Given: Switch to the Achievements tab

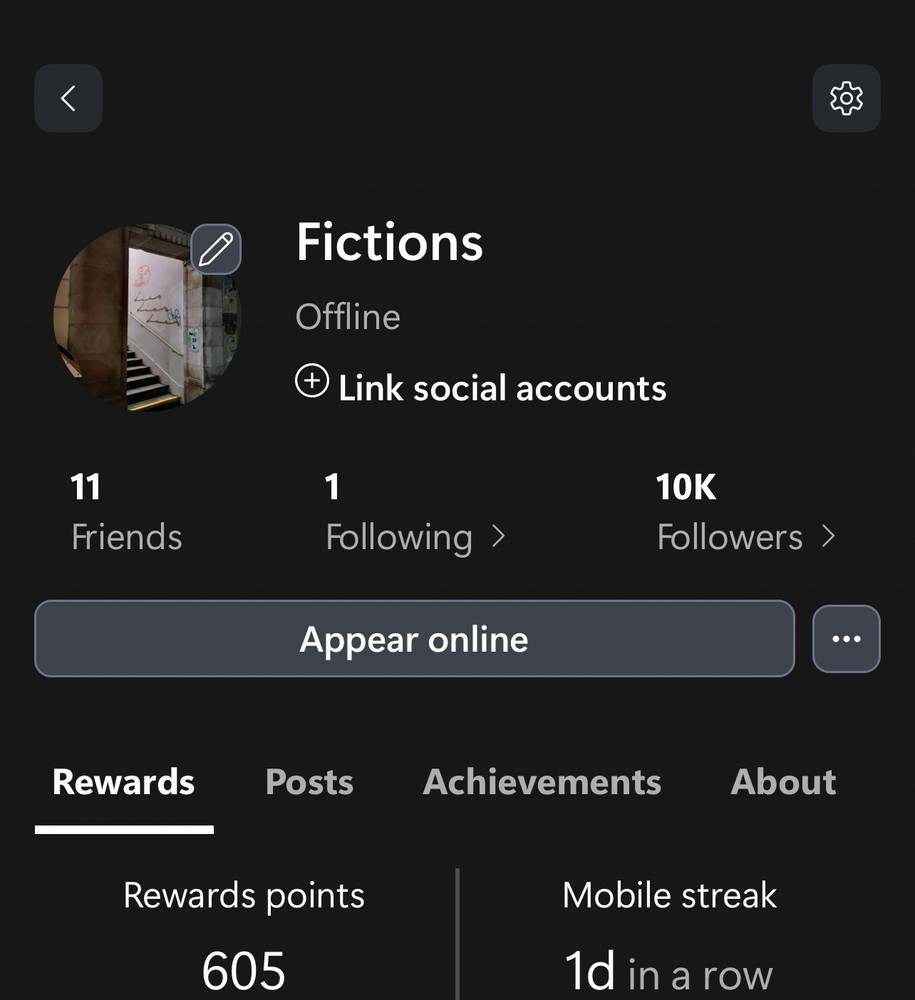Looking at the screenshot, I should tap(542, 782).
